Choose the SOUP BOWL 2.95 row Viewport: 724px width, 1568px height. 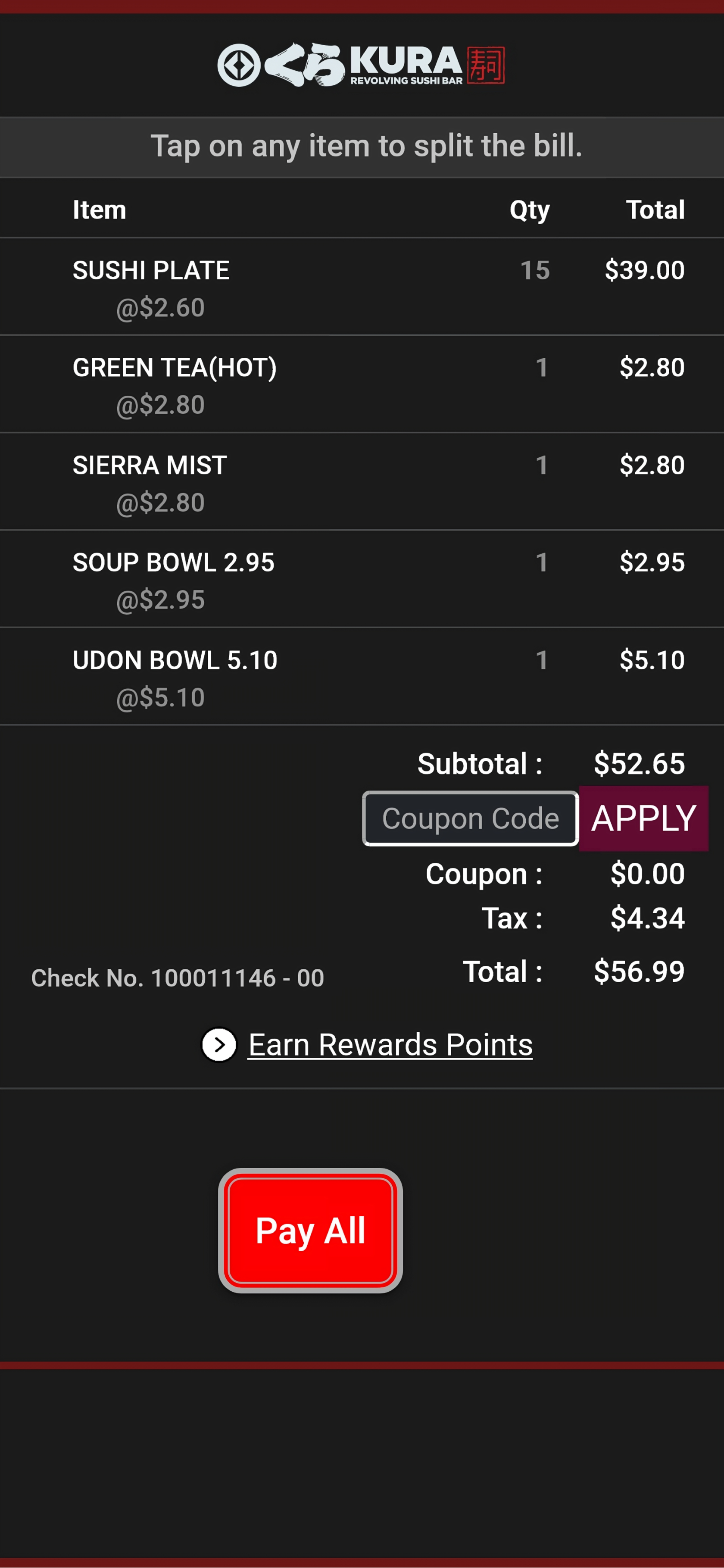click(362, 579)
